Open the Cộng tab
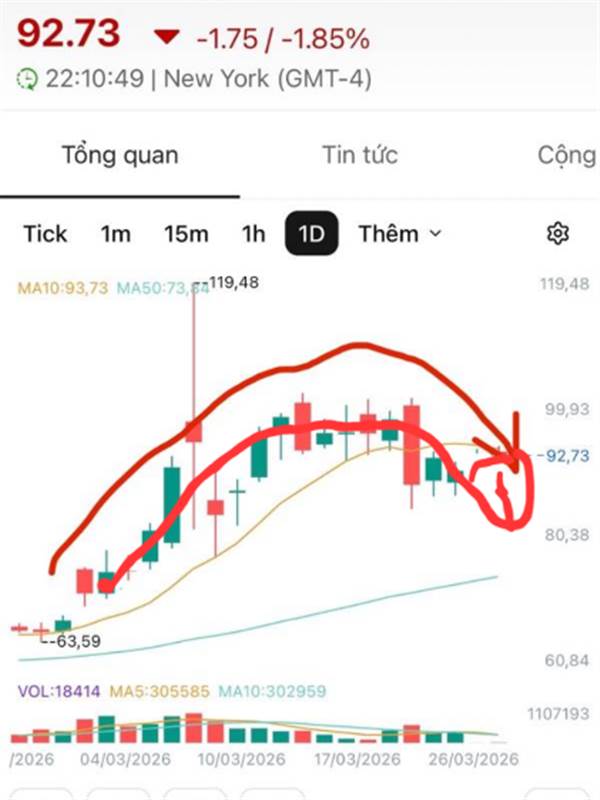The width and height of the screenshot is (600, 800). pyautogui.click(x=567, y=156)
